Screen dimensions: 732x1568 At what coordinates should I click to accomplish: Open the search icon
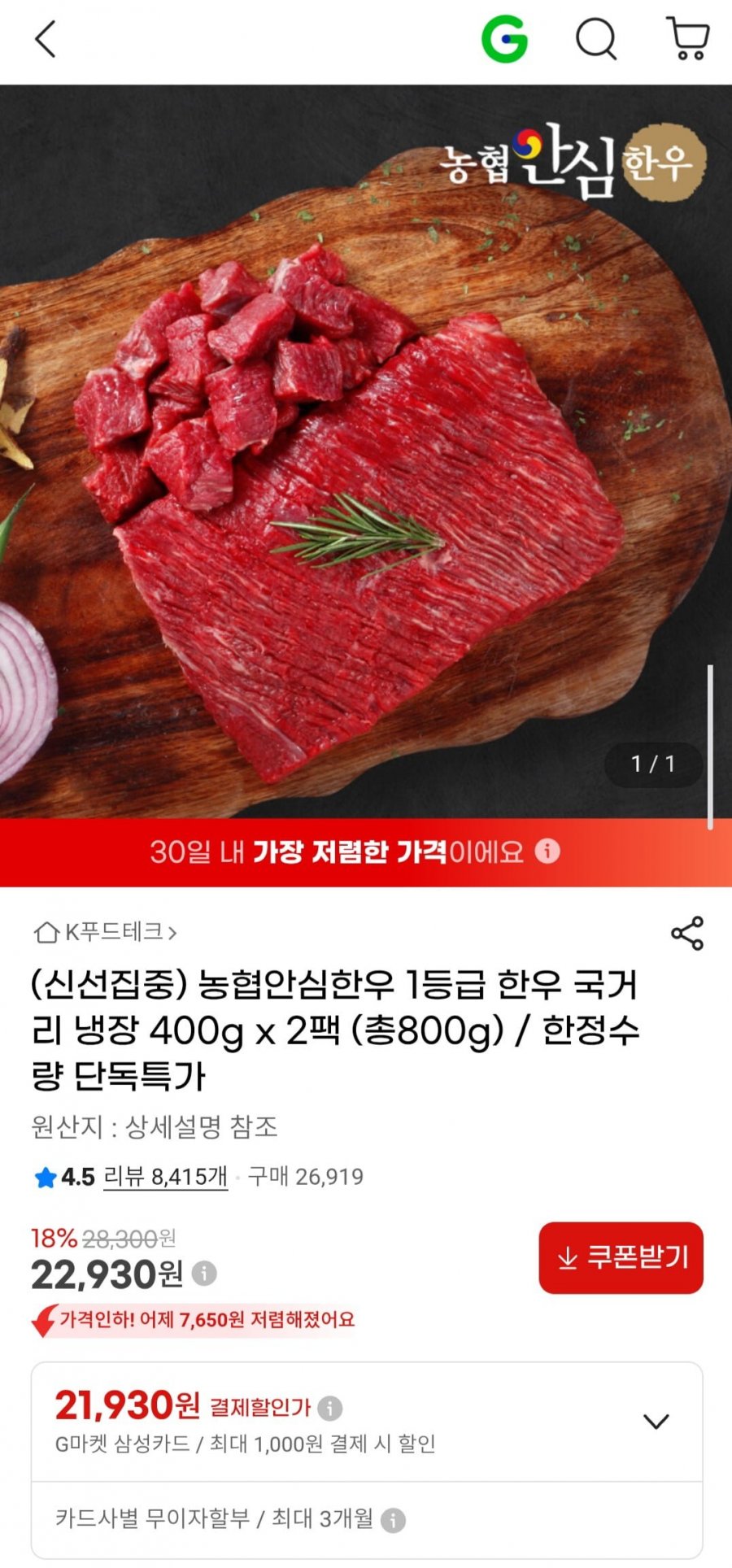pos(597,39)
